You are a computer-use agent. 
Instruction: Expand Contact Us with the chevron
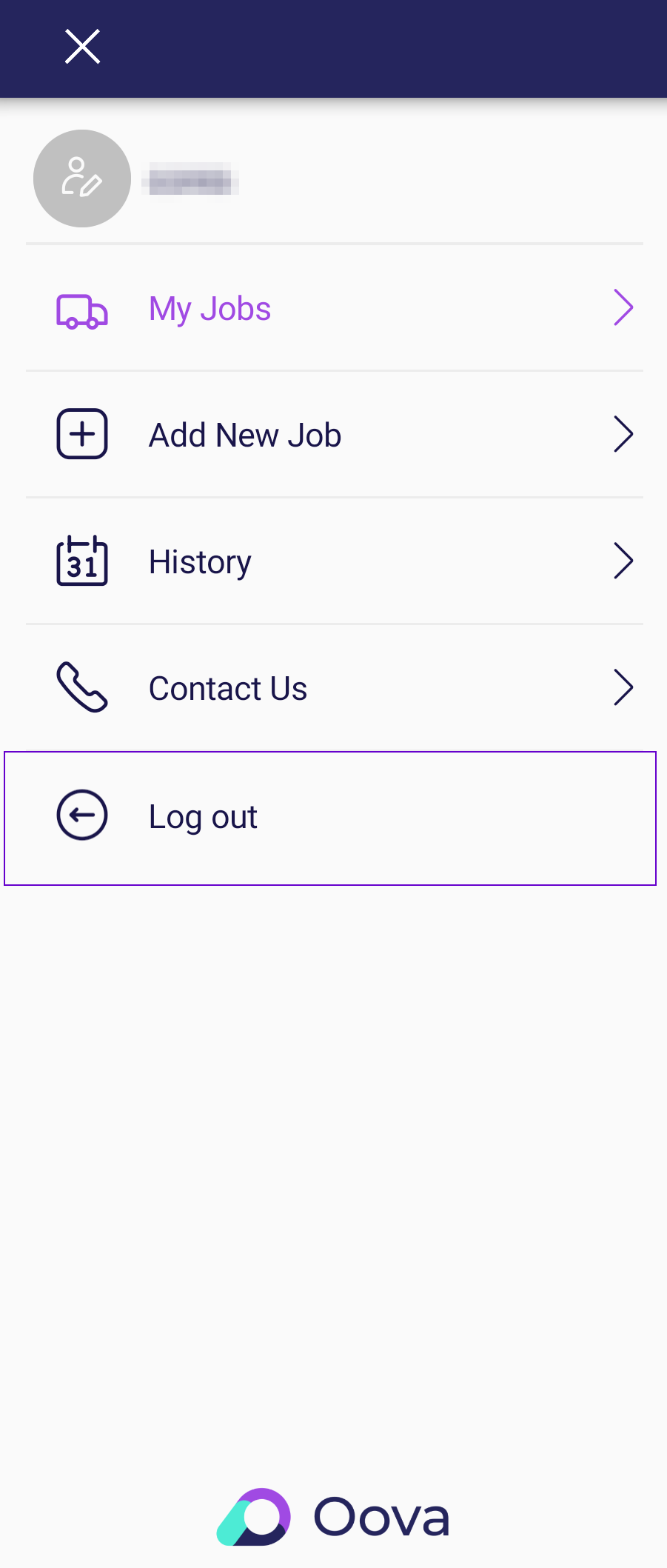pyautogui.click(x=623, y=687)
